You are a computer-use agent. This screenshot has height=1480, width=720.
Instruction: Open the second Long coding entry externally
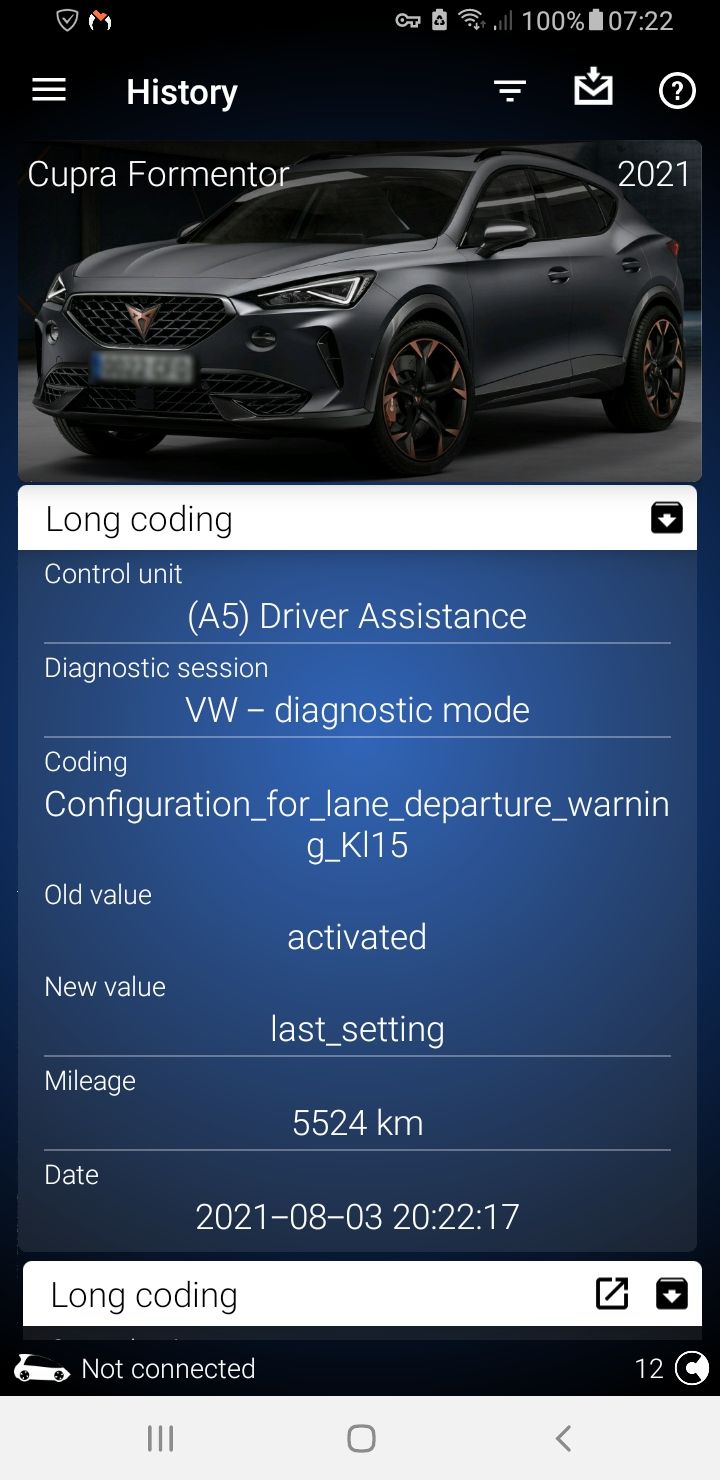tap(612, 1293)
